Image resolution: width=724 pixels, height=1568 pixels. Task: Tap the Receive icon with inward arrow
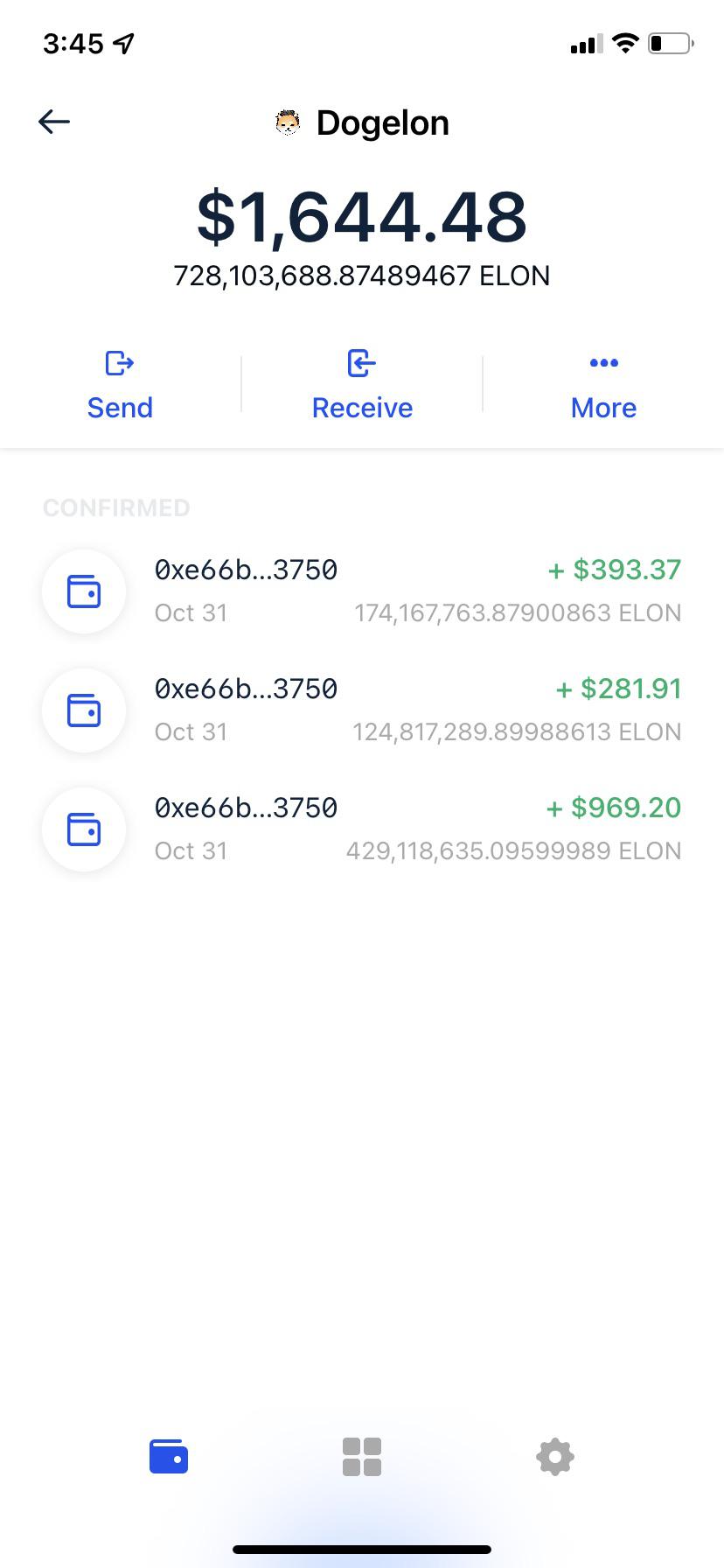[x=361, y=364]
